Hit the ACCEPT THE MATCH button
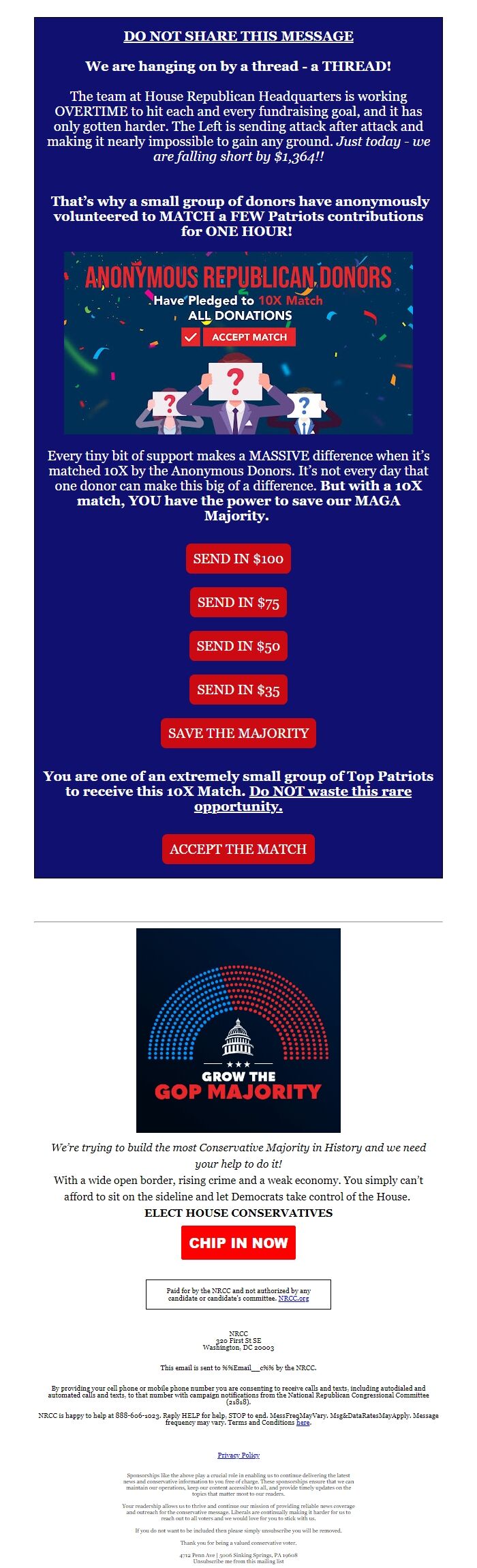Viewport: 477px width, 1568px height. 238,849
